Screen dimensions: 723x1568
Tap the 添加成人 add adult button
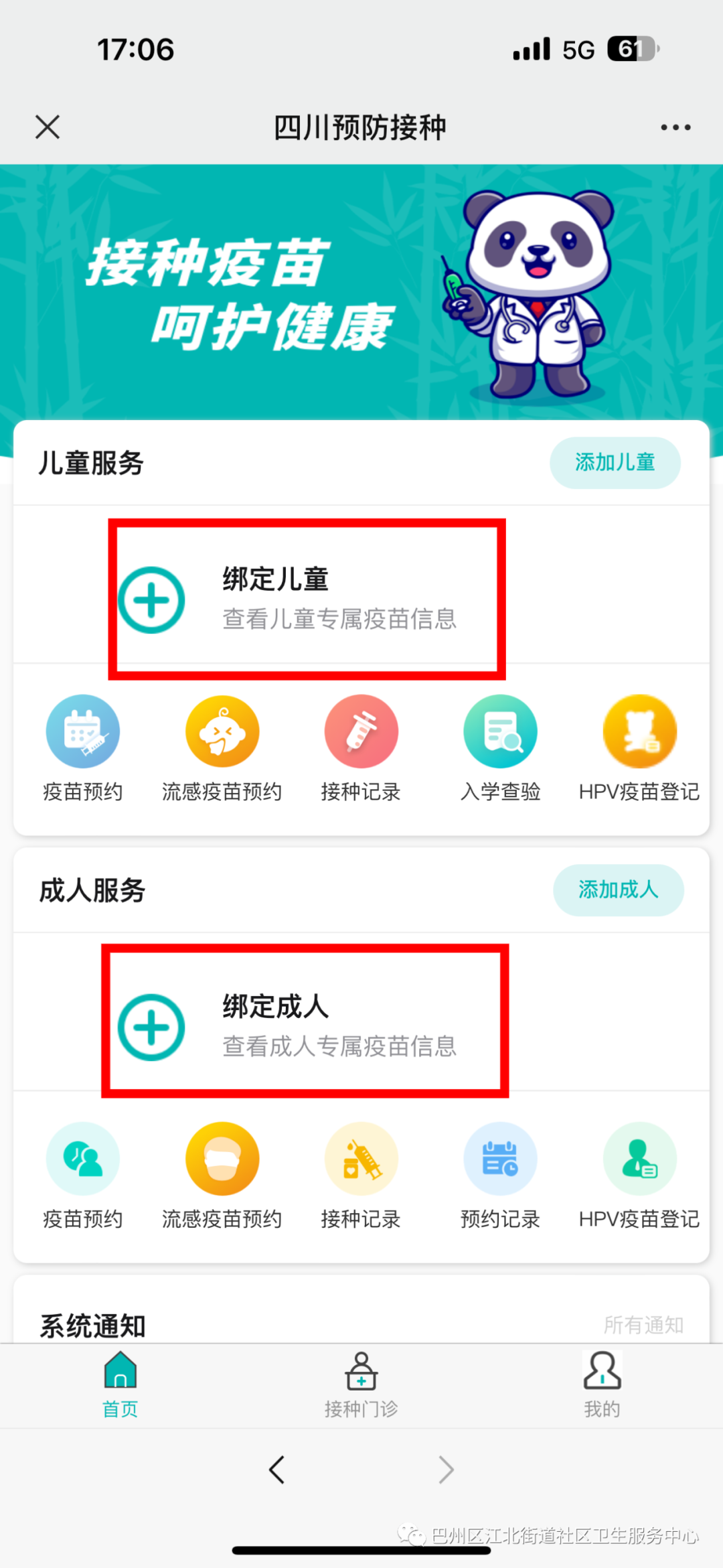click(618, 890)
